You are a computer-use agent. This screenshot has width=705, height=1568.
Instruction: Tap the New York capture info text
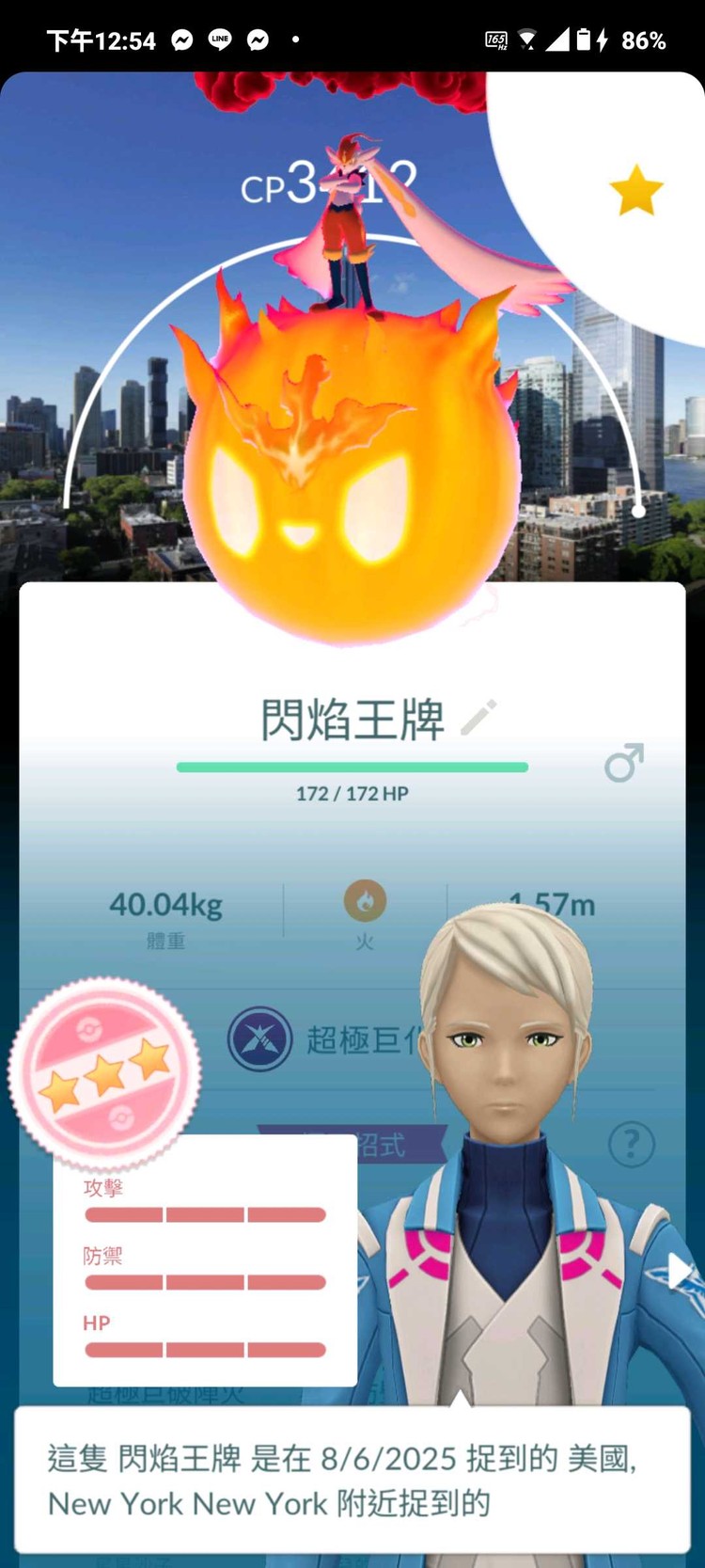tap(352, 1480)
